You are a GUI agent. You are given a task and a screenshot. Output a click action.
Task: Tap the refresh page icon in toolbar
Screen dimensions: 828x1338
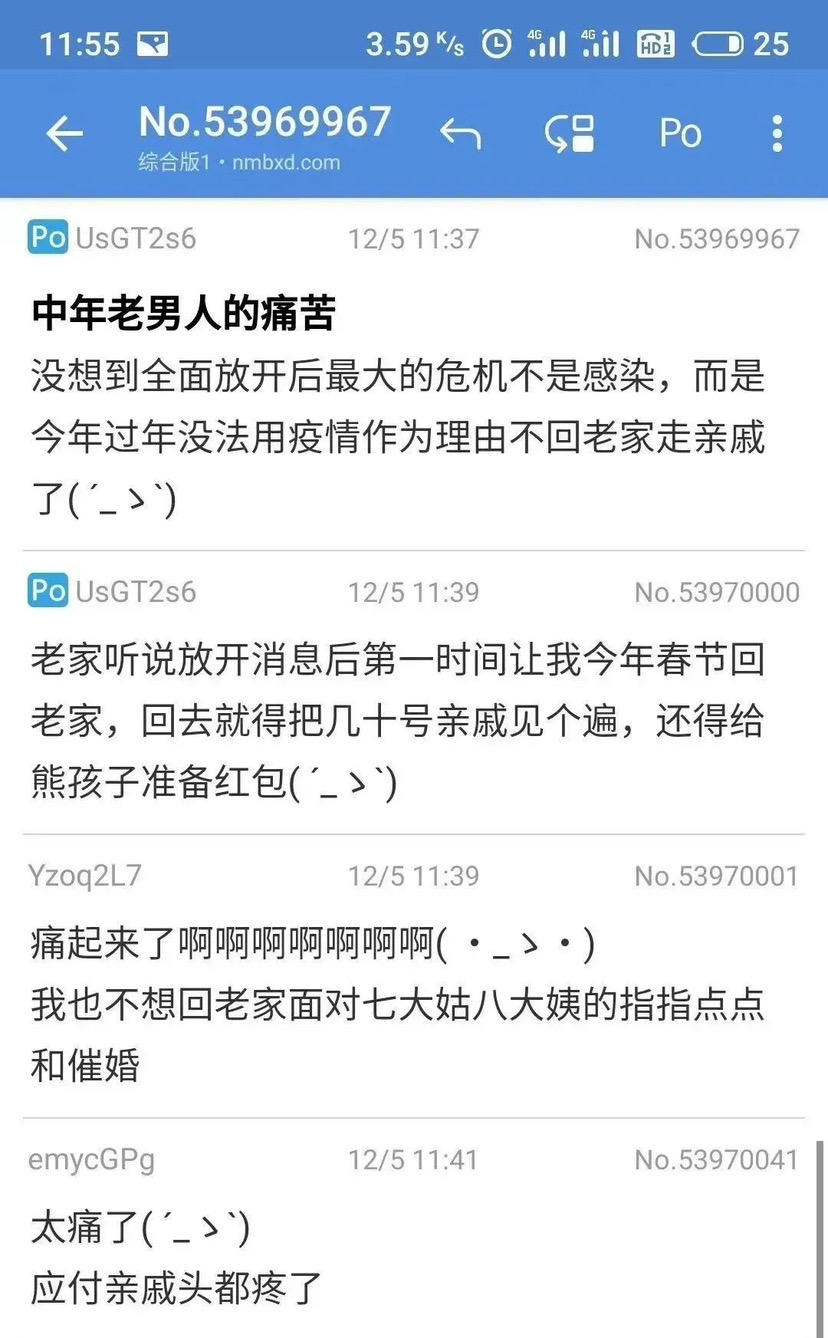tap(570, 134)
